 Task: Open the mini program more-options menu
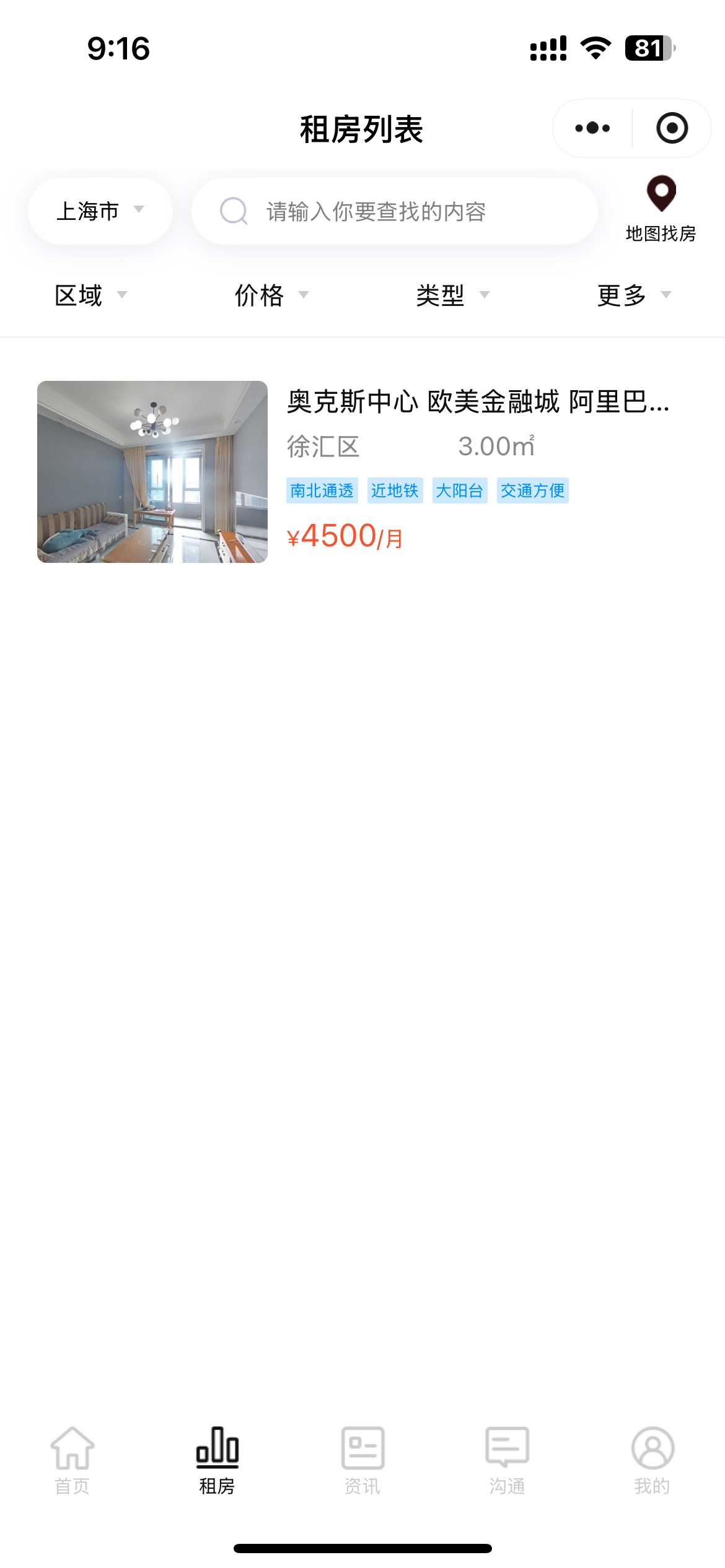592,128
